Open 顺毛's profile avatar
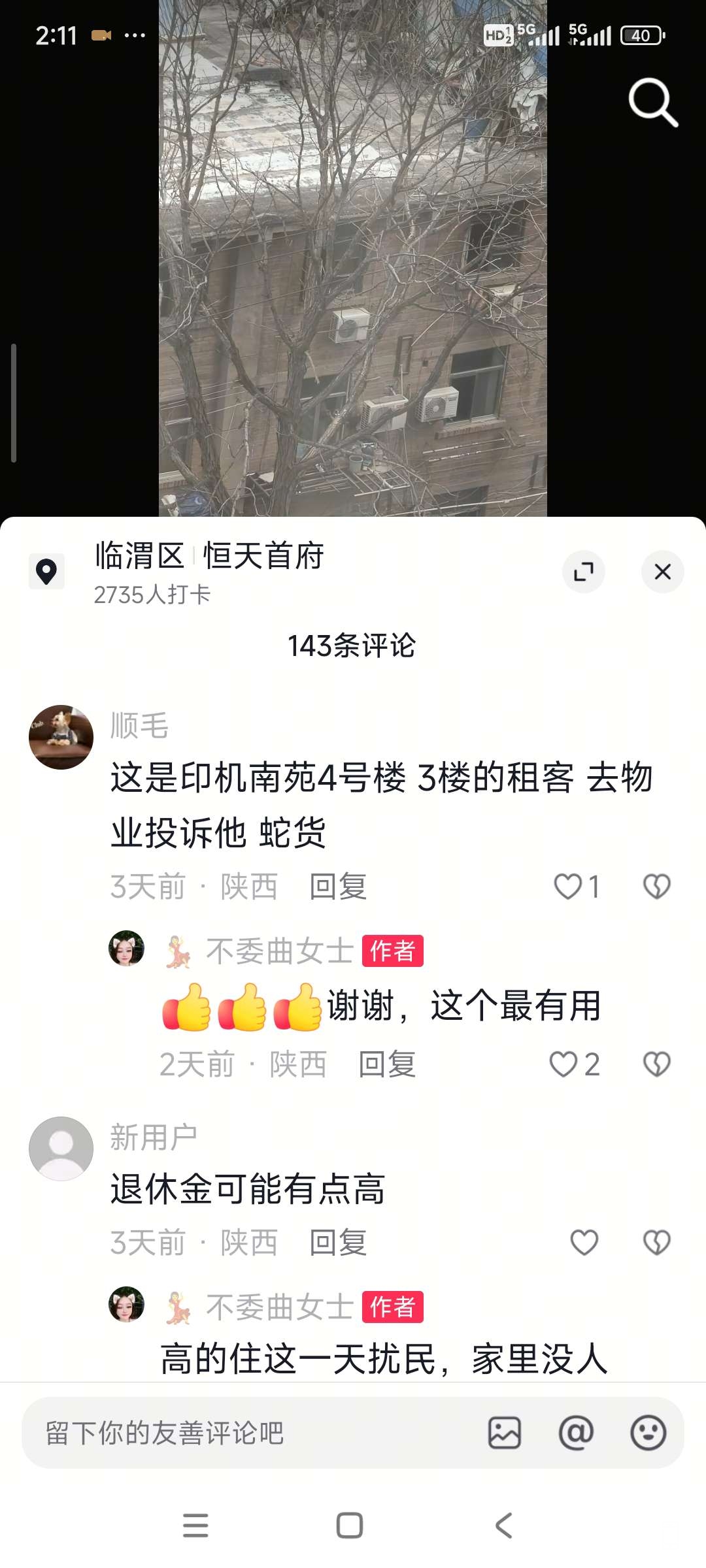Image resolution: width=706 pixels, height=1568 pixels. coord(61,737)
